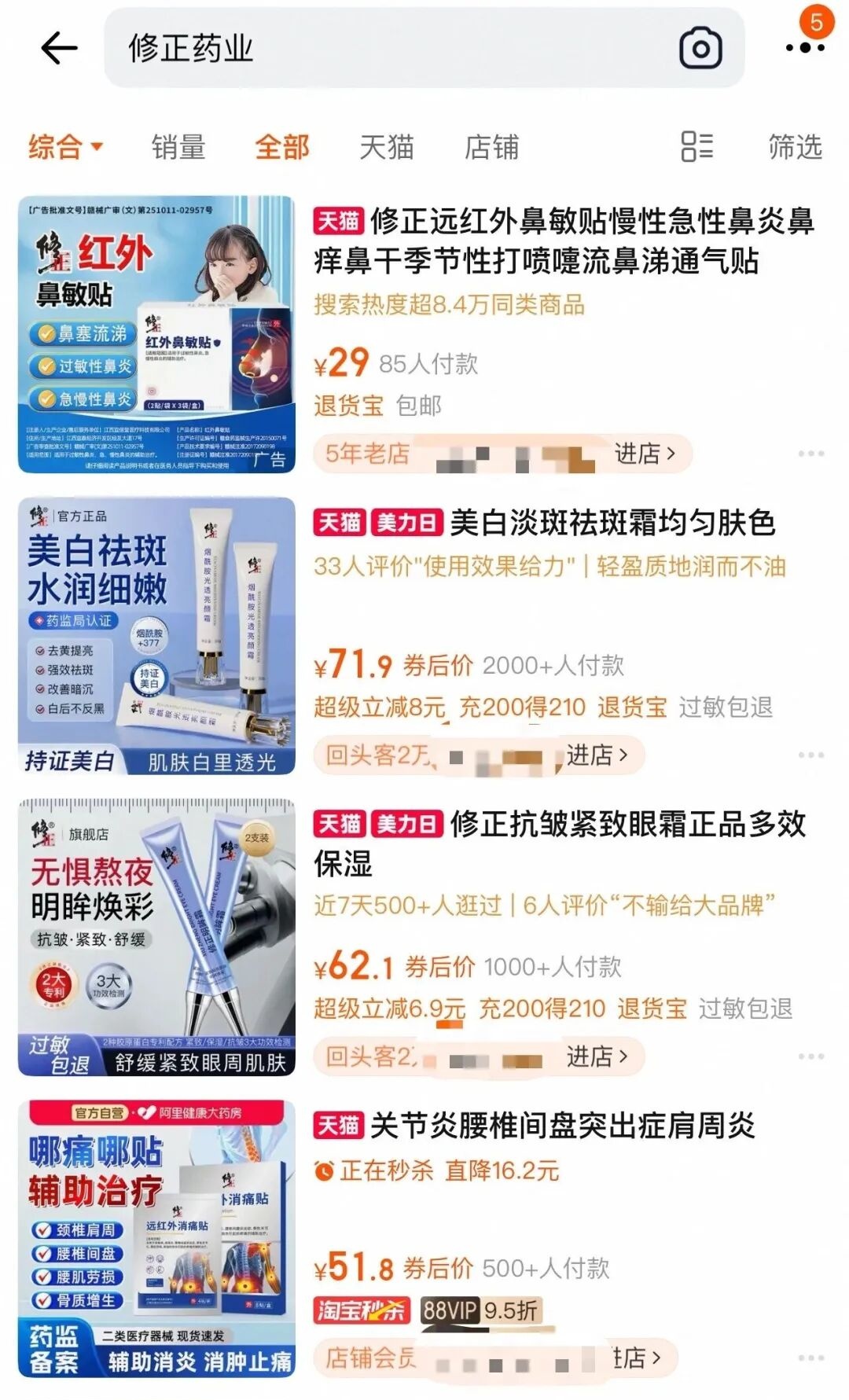Enter the 5年老店 shop via 进店
Screen dimensions: 849x1400
point(645,454)
